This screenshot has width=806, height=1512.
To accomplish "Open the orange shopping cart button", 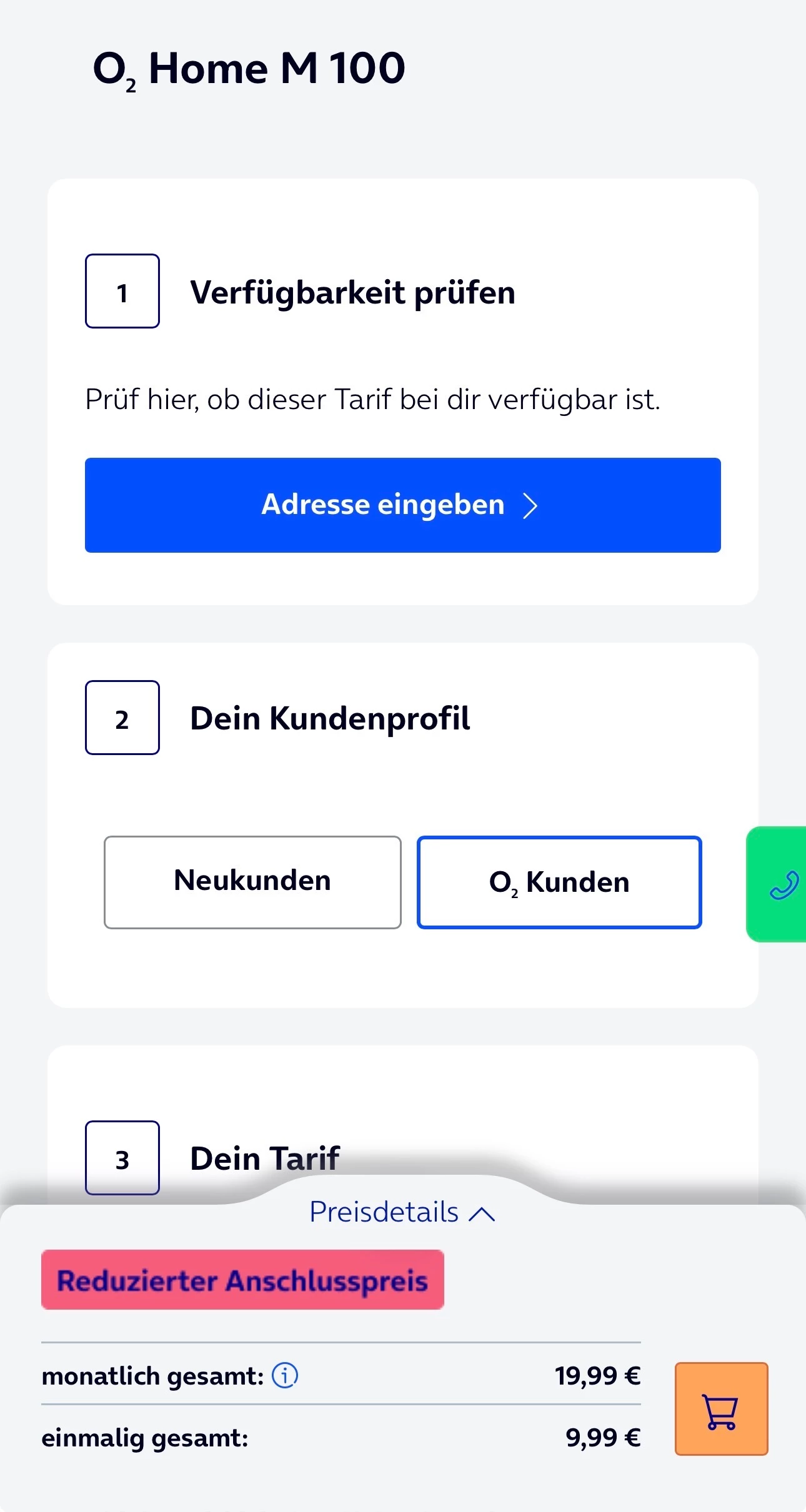I will [721, 1409].
